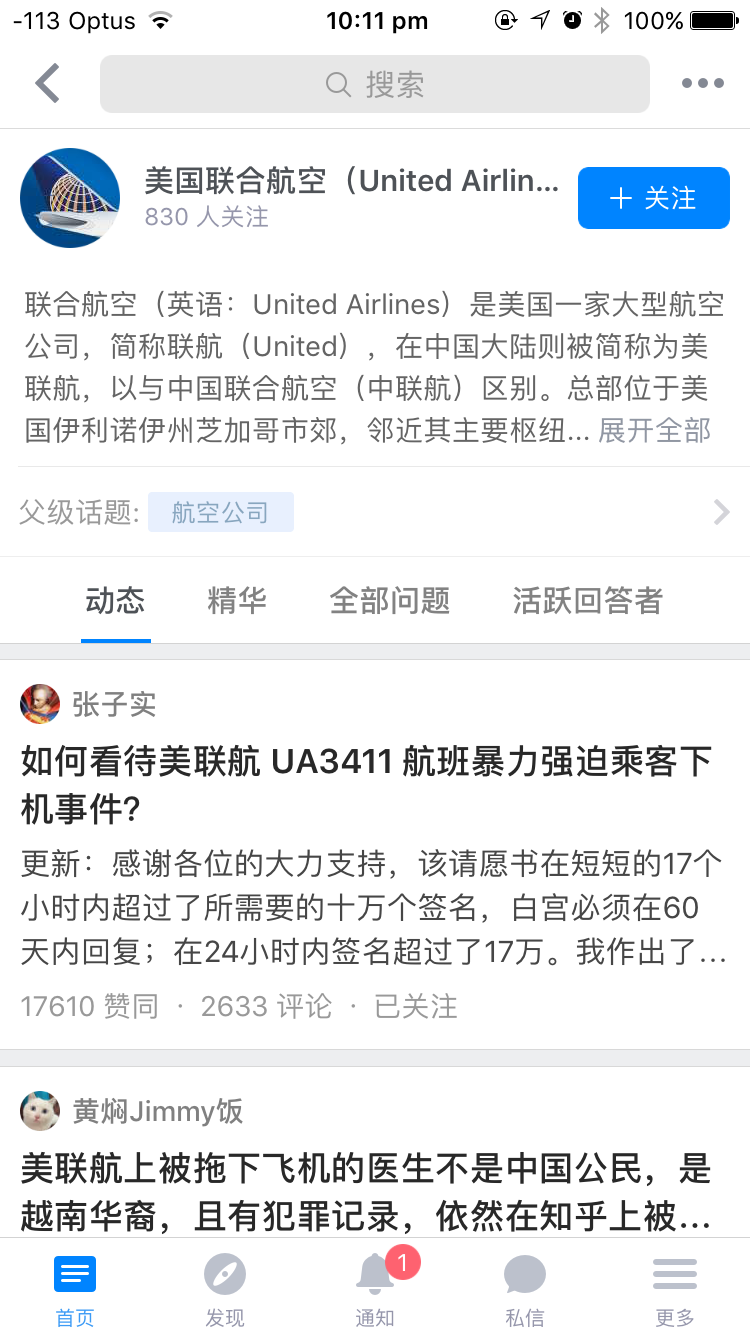Image resolution: width=750 pixels, height=1334 pixels.
Task: Open 通知 notifications tab
Action: coord(375,1292)
